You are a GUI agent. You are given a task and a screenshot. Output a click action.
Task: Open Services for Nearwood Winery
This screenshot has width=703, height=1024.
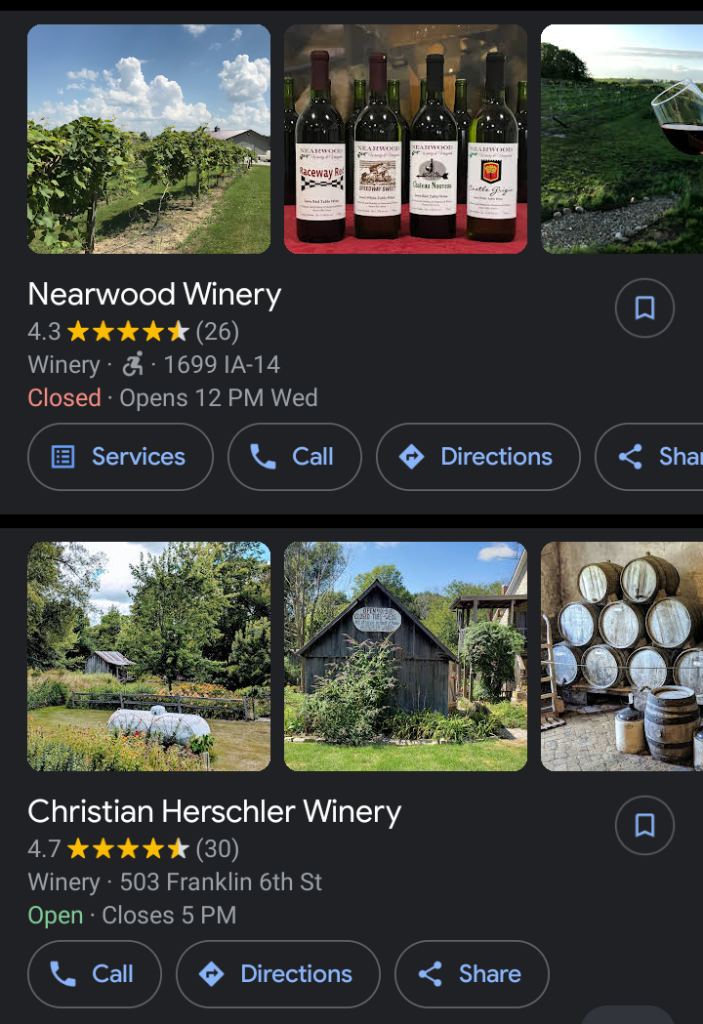tap(120, 457)
